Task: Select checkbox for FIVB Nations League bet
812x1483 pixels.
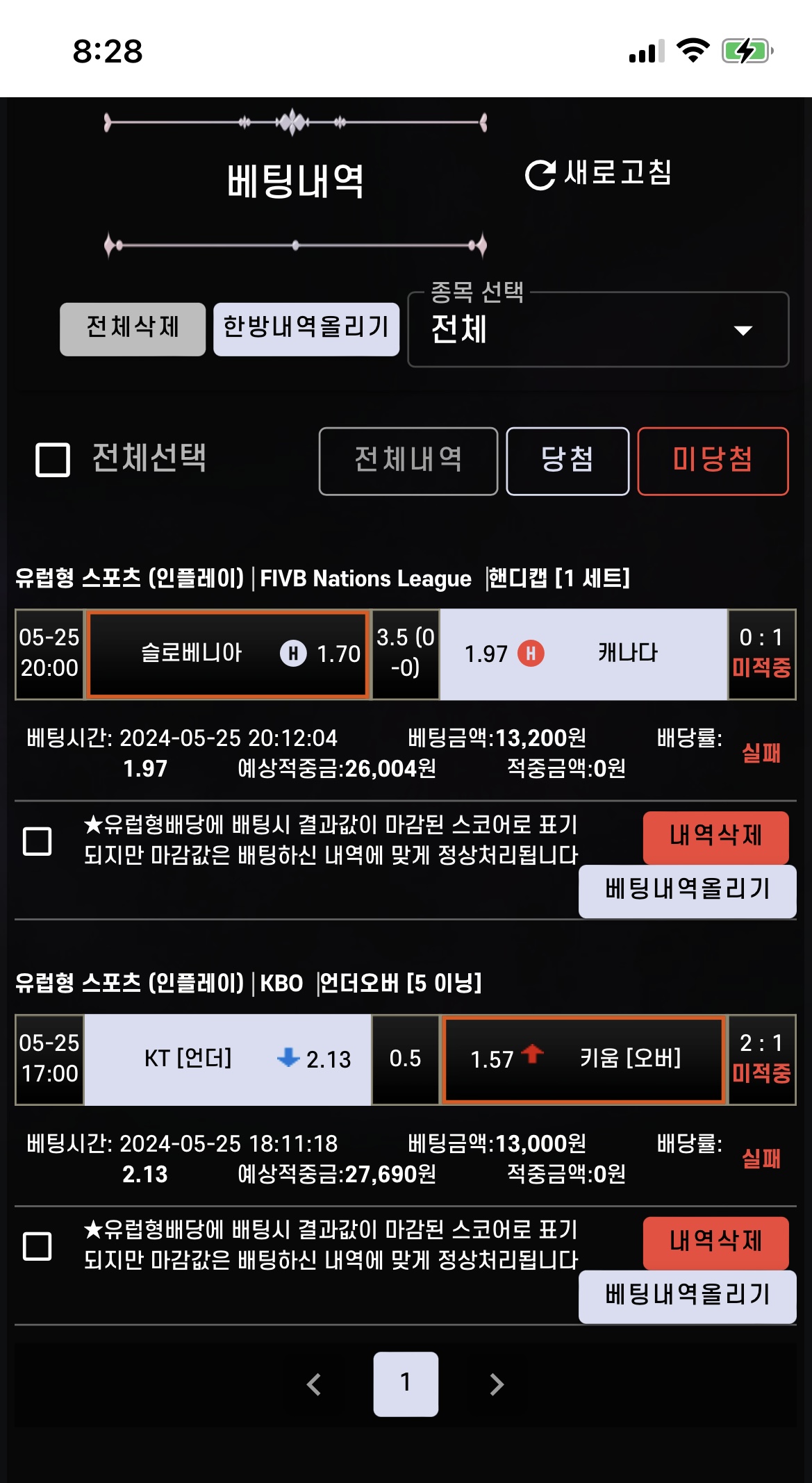Action: tap(38, 841)
